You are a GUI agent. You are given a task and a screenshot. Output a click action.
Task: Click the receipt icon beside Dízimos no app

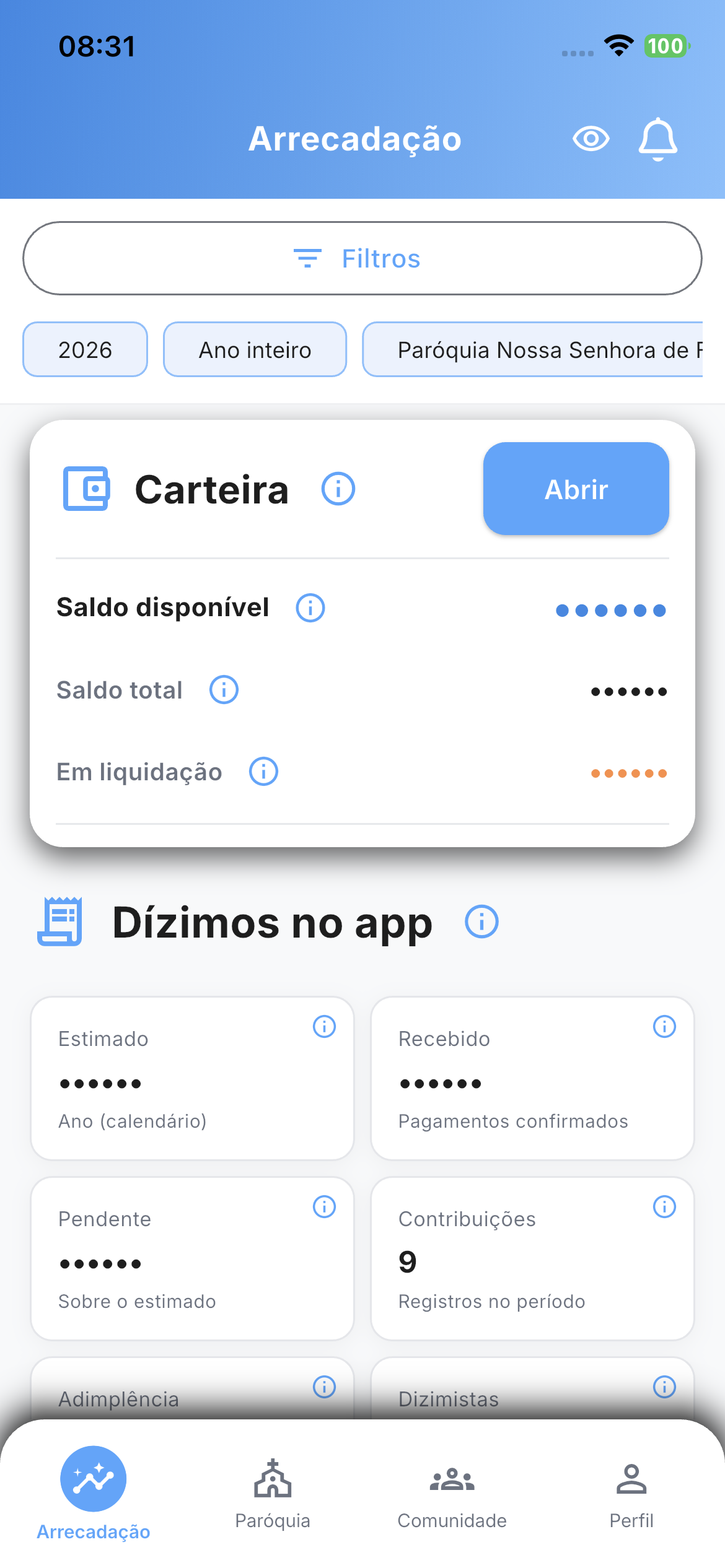tap(61, 923)
